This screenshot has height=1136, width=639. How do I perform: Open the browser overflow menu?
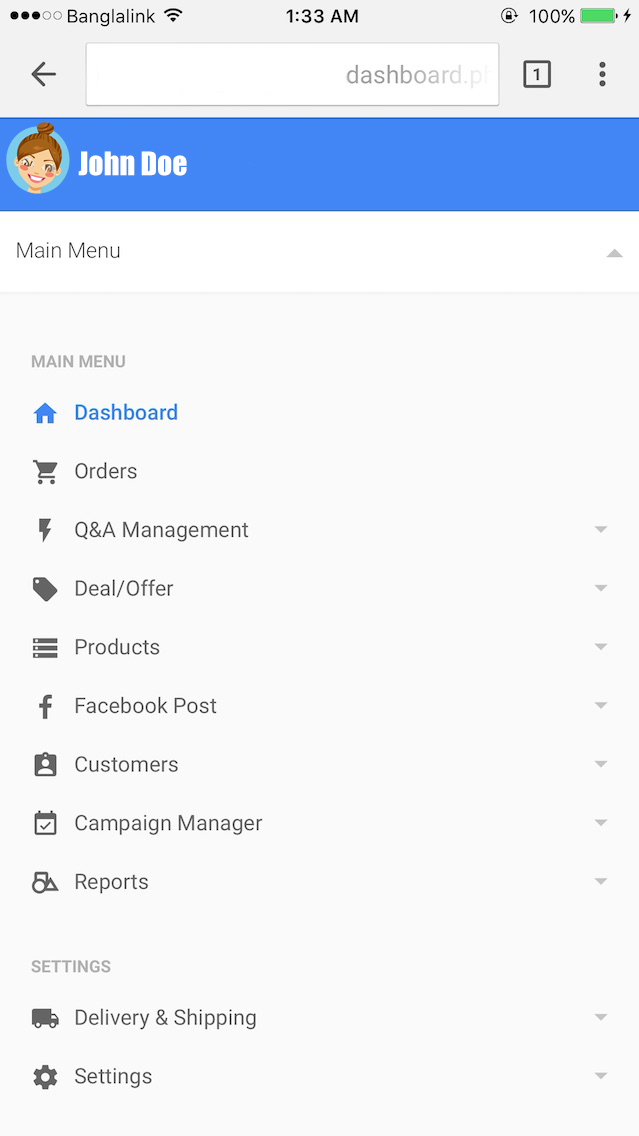(x=602, y=74)
